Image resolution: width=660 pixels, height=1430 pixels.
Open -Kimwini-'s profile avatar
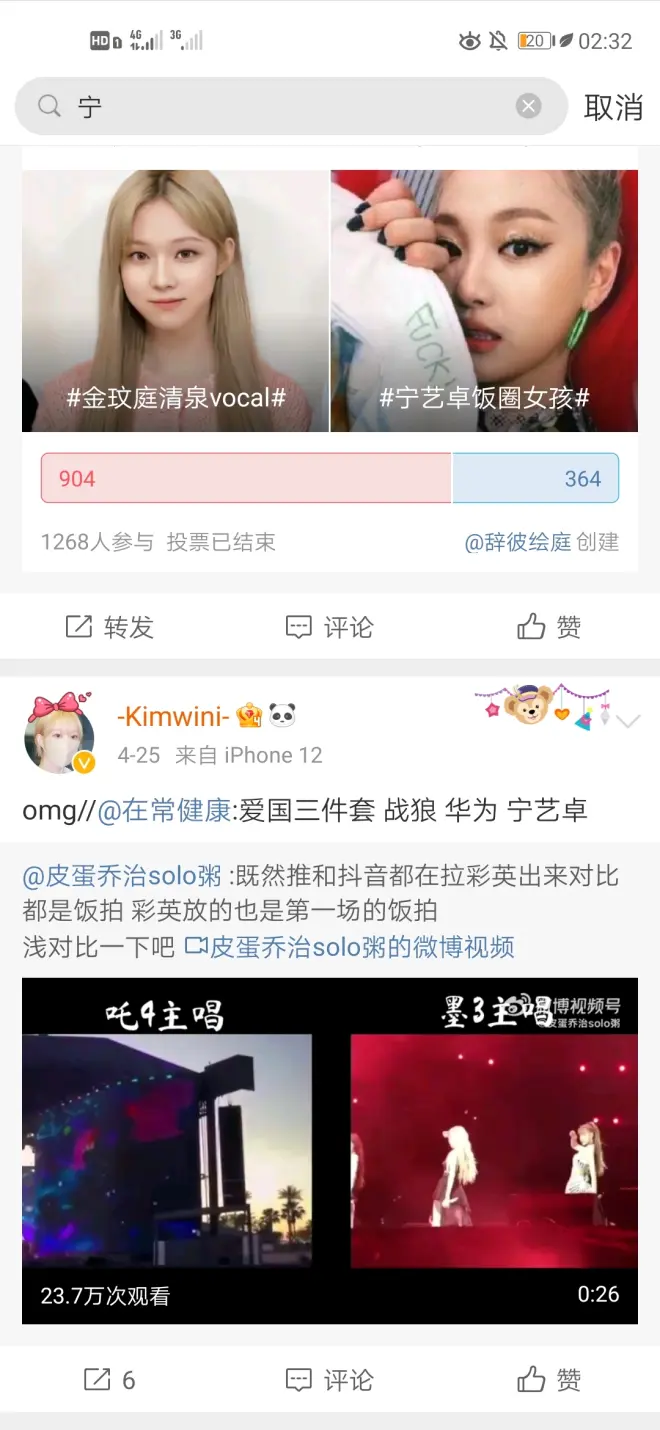[59, 733]
